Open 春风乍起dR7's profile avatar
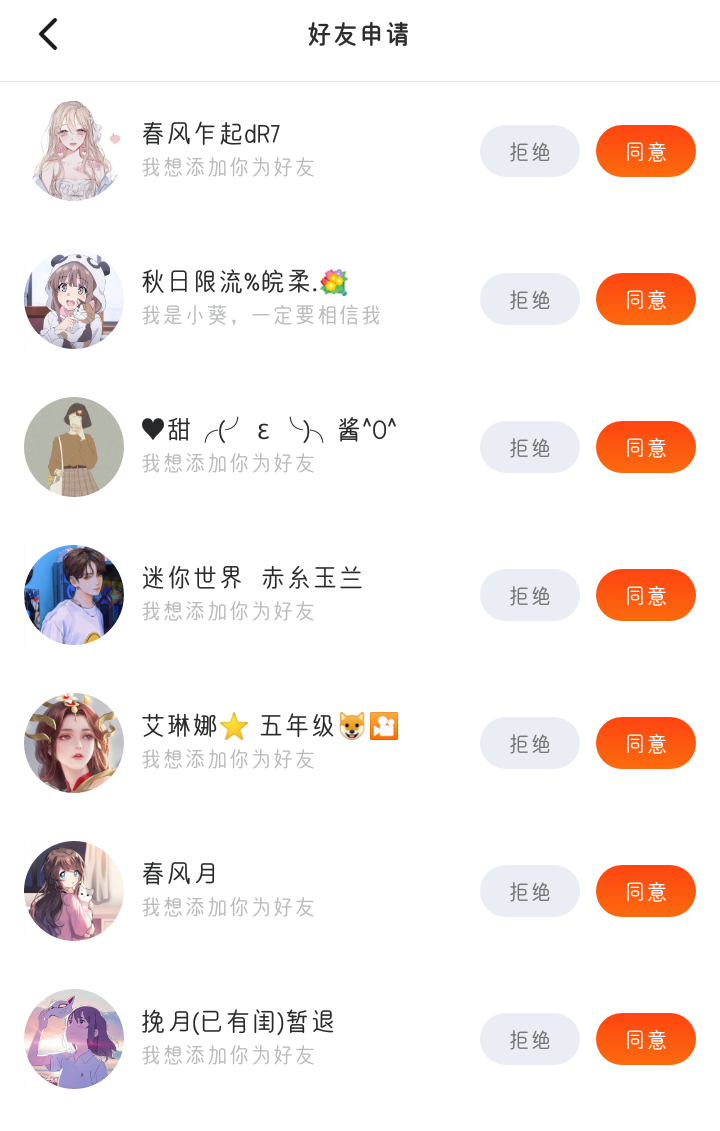This screenshot has width=720, height=1131. (74, 151)
